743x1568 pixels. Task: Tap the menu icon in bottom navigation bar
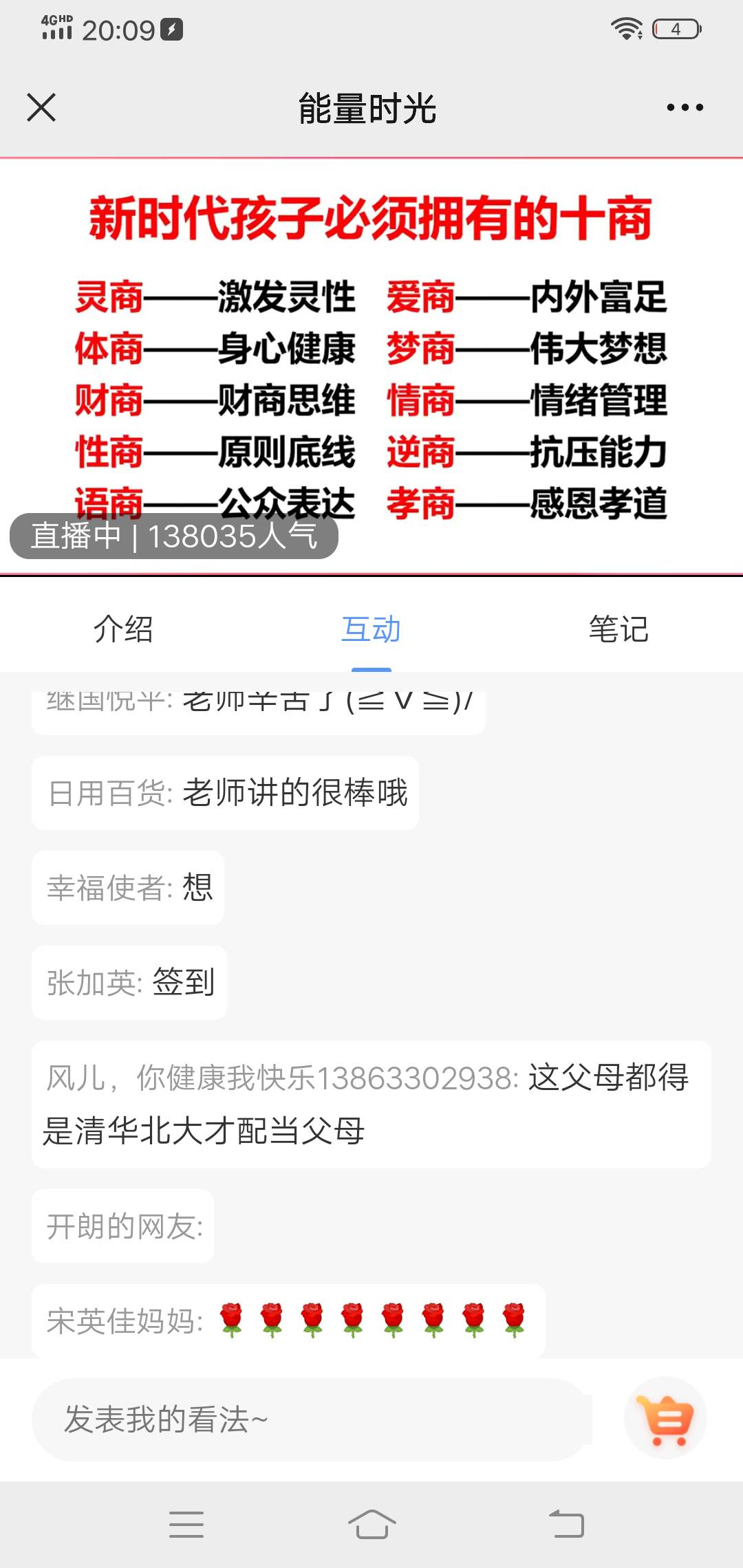click(x=186, y=1524)
